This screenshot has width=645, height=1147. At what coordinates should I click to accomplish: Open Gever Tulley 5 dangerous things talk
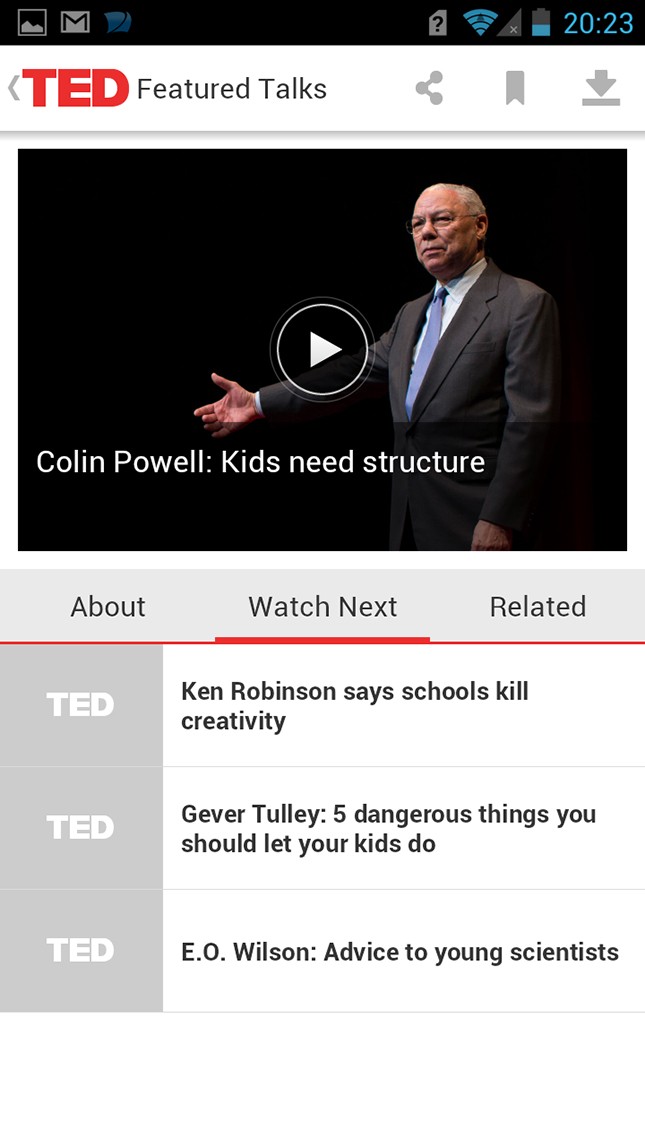388,828
